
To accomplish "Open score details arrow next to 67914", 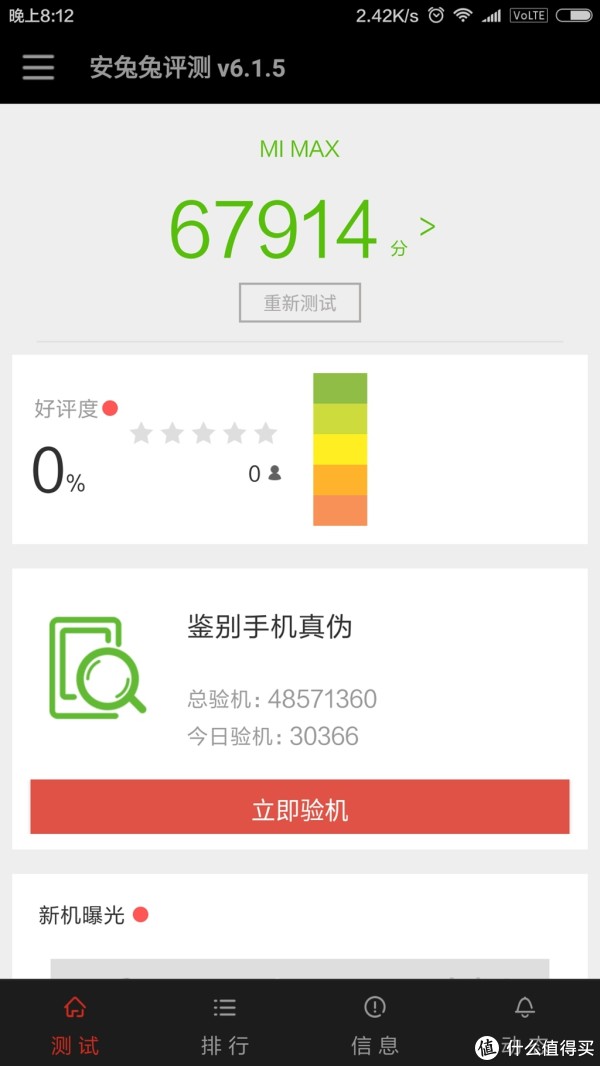I will (428, 227).
